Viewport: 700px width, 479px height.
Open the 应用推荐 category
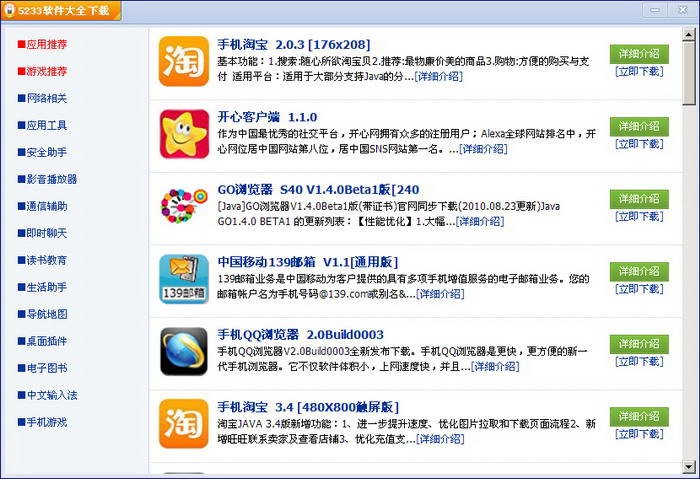47,45
